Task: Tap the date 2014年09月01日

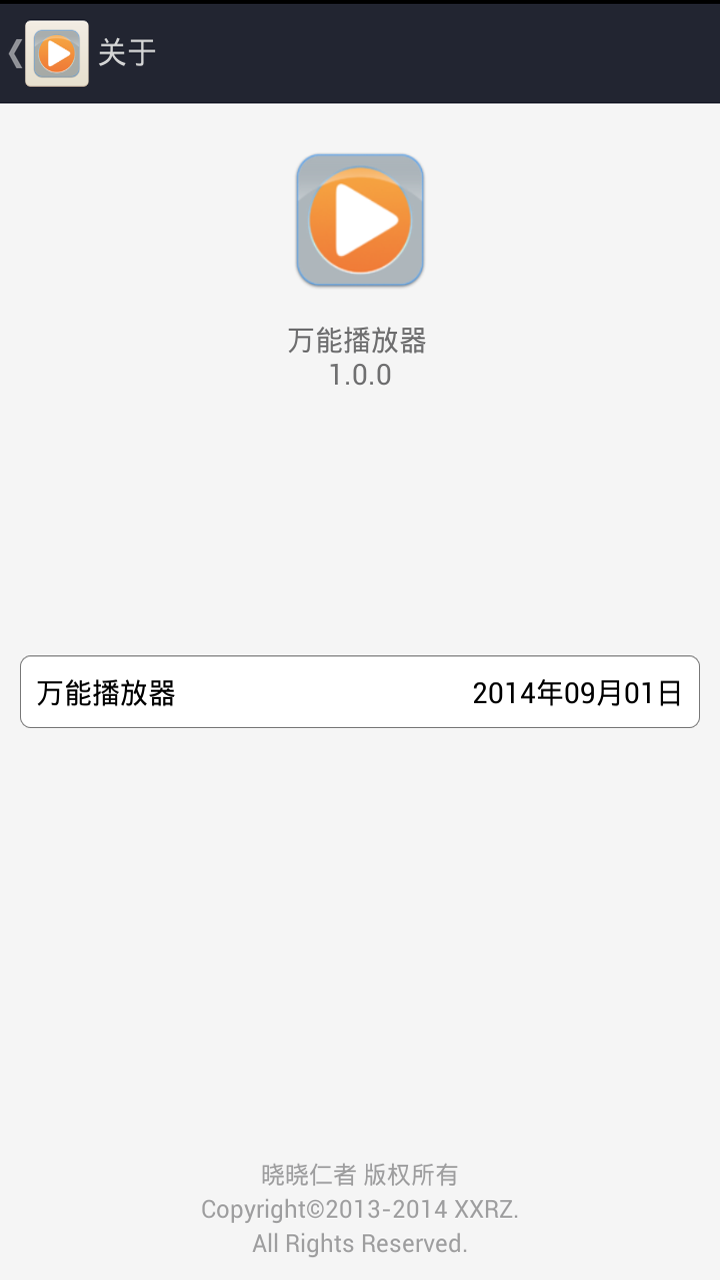Action: pos(578,692)
